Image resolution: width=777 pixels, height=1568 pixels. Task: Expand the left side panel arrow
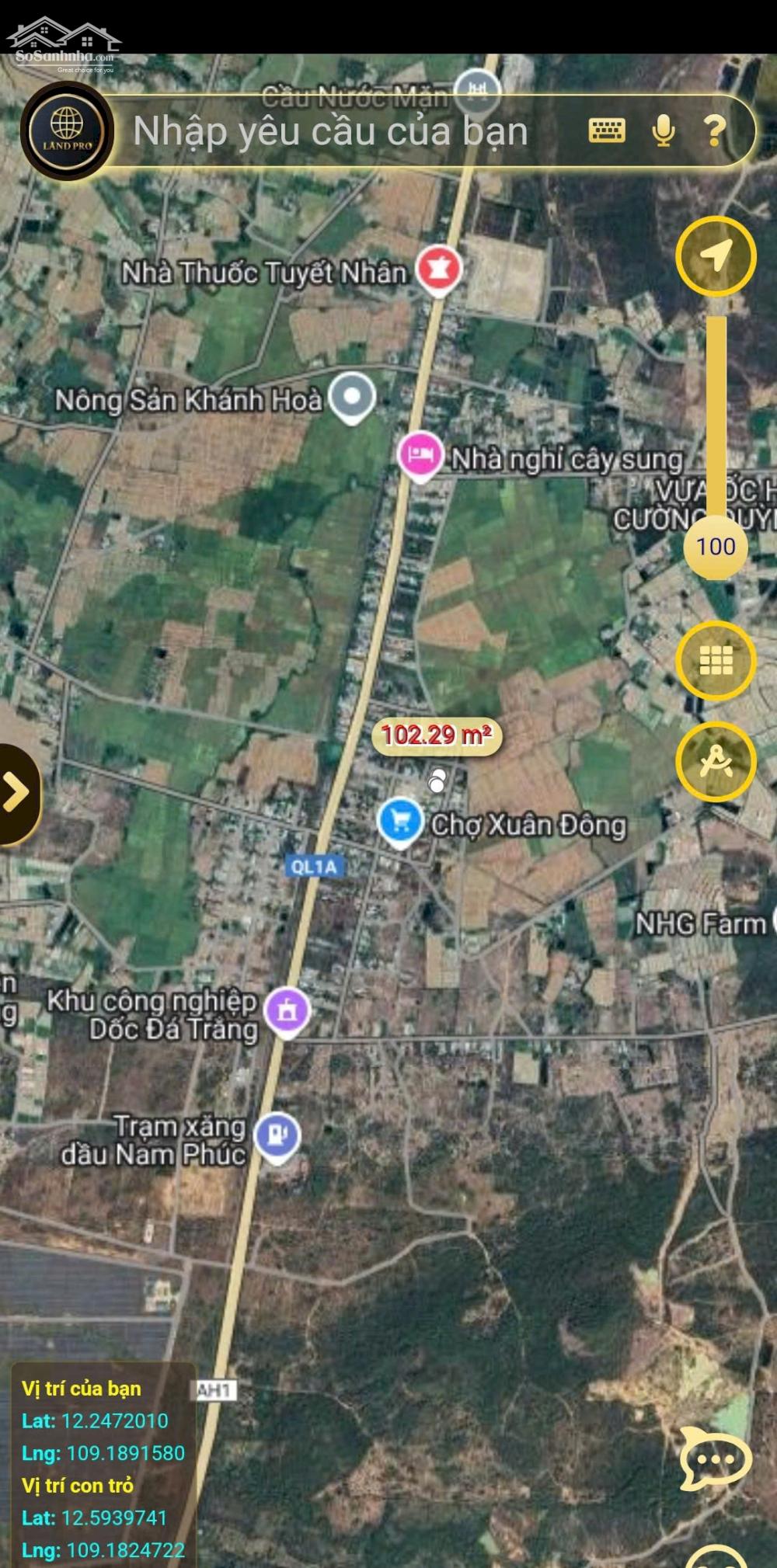click(x=17, y=793)
